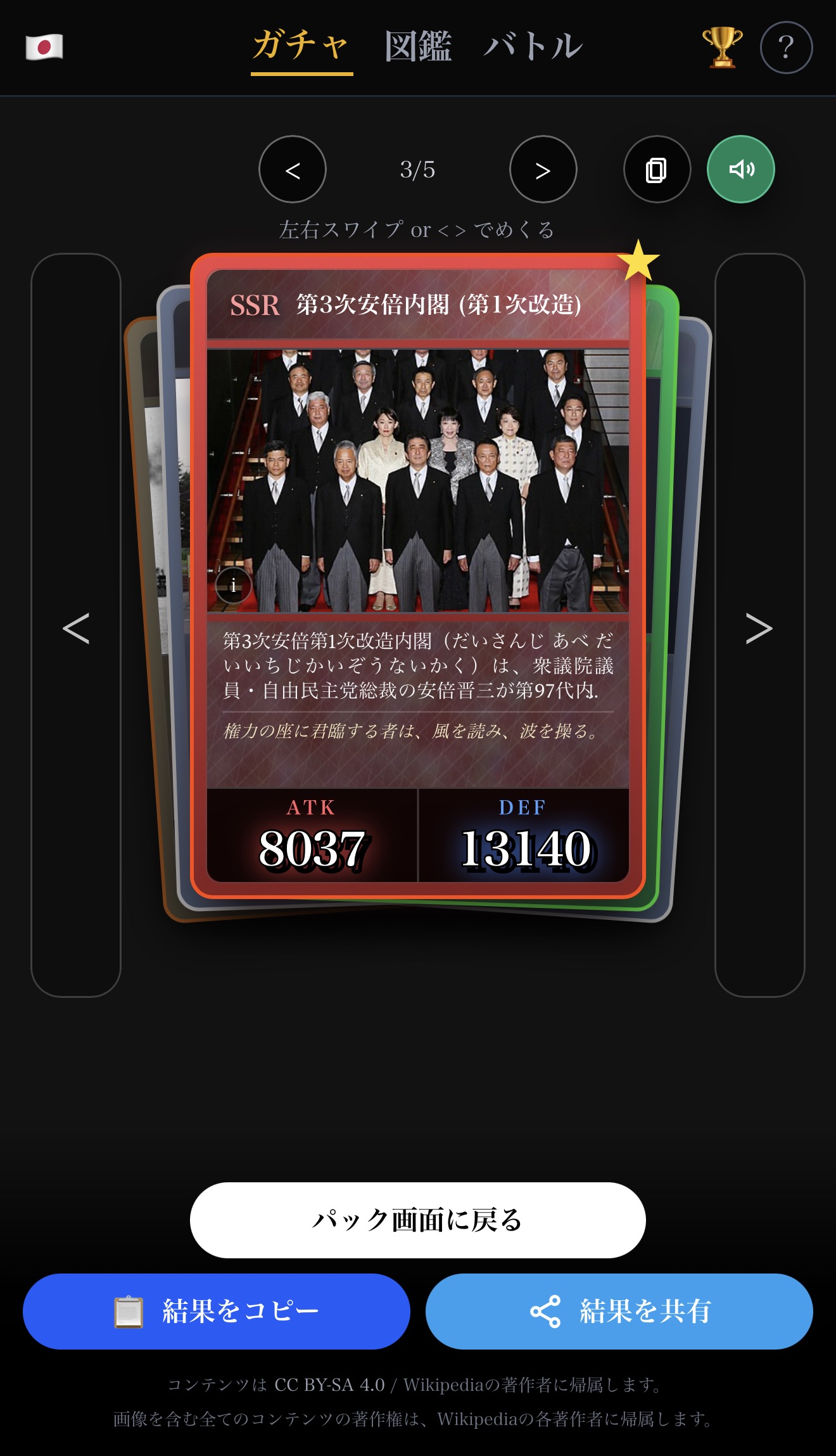Tap the large left side arrow panel

coord(76,625)
